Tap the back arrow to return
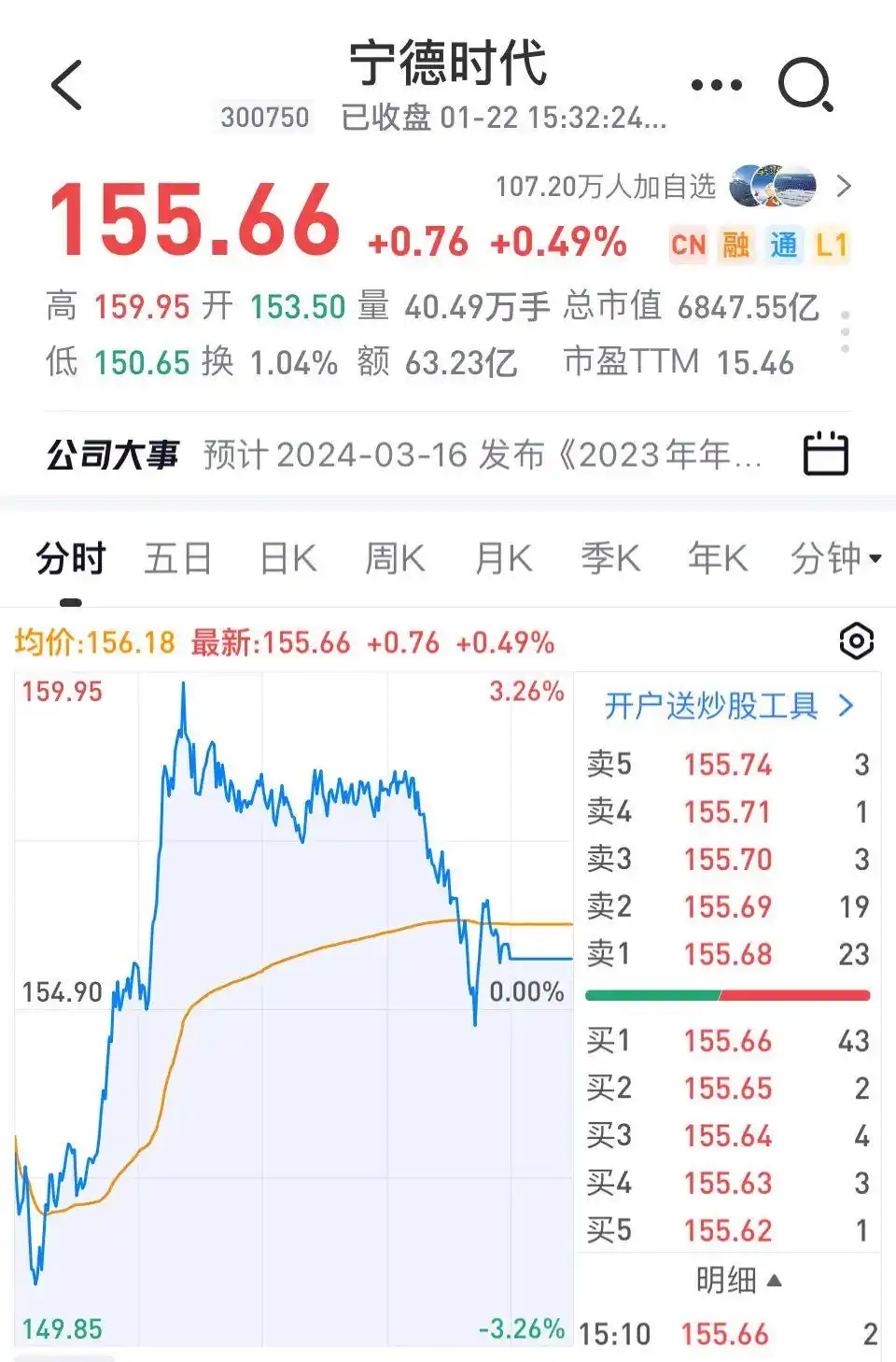Screen dimensions: 896x1362 coord(65,84)
